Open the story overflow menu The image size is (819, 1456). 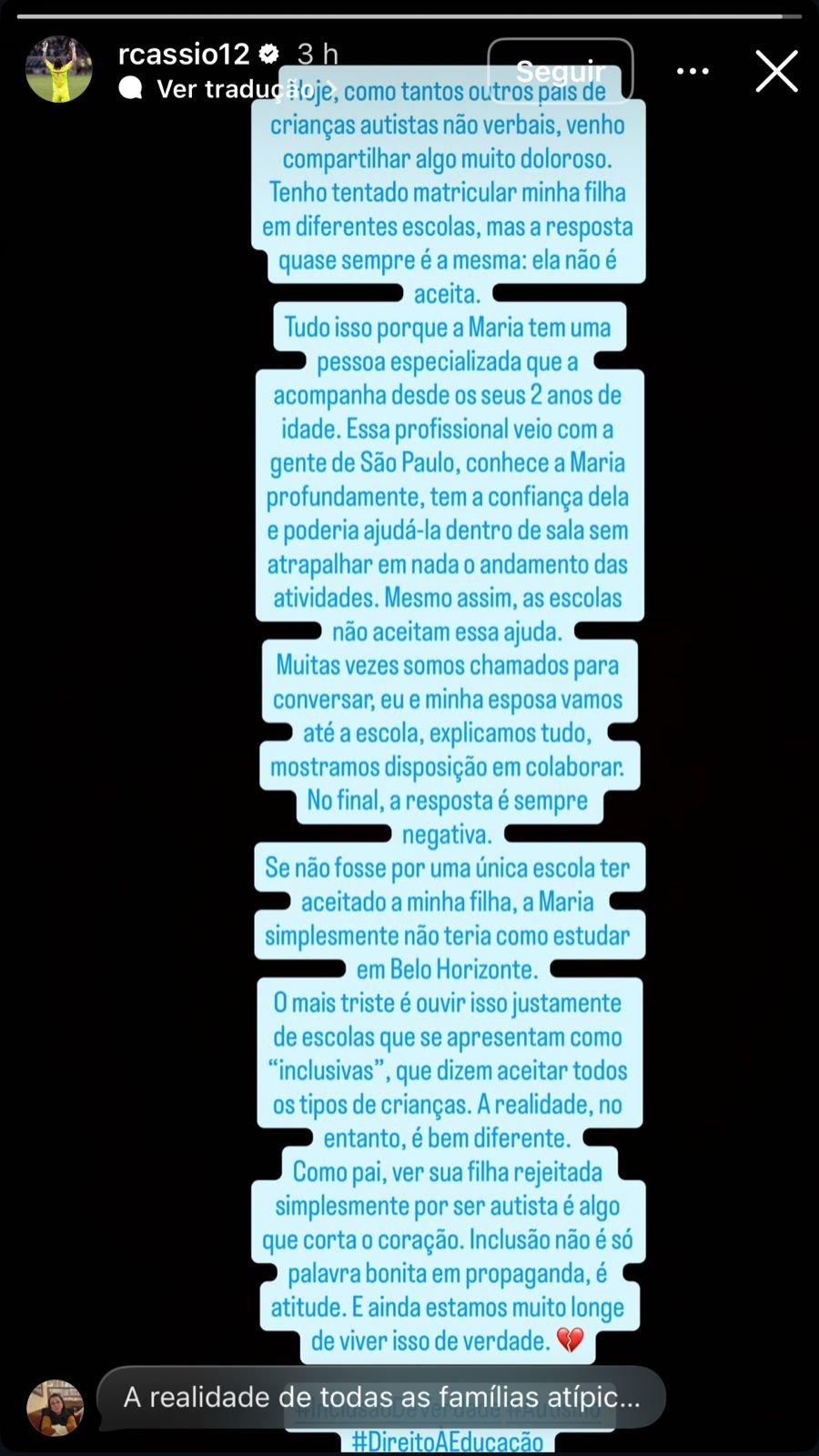point(693,71)
